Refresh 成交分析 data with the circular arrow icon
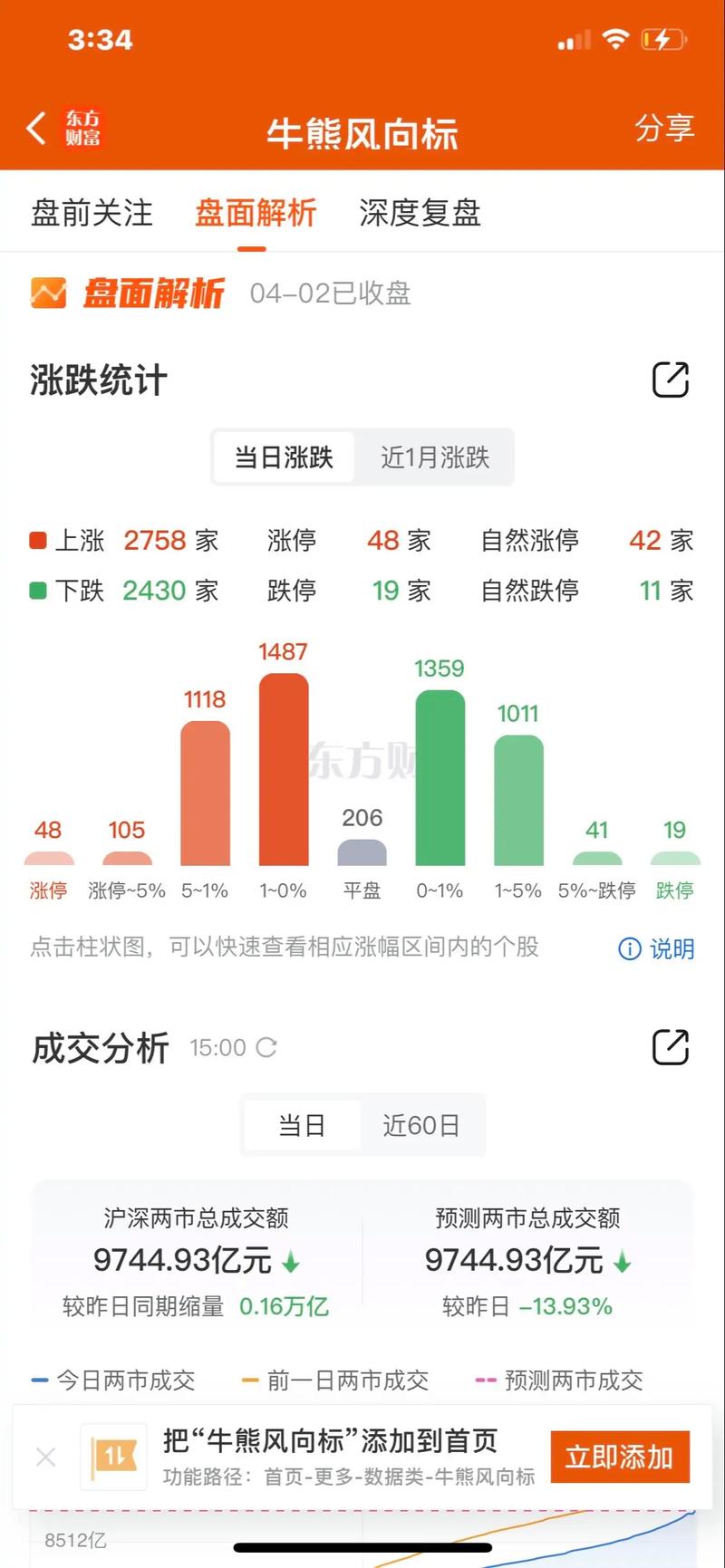Image resolution: width=725 pixels, height=1568 pixels. pyautogui.click(x=267, y=1047)
